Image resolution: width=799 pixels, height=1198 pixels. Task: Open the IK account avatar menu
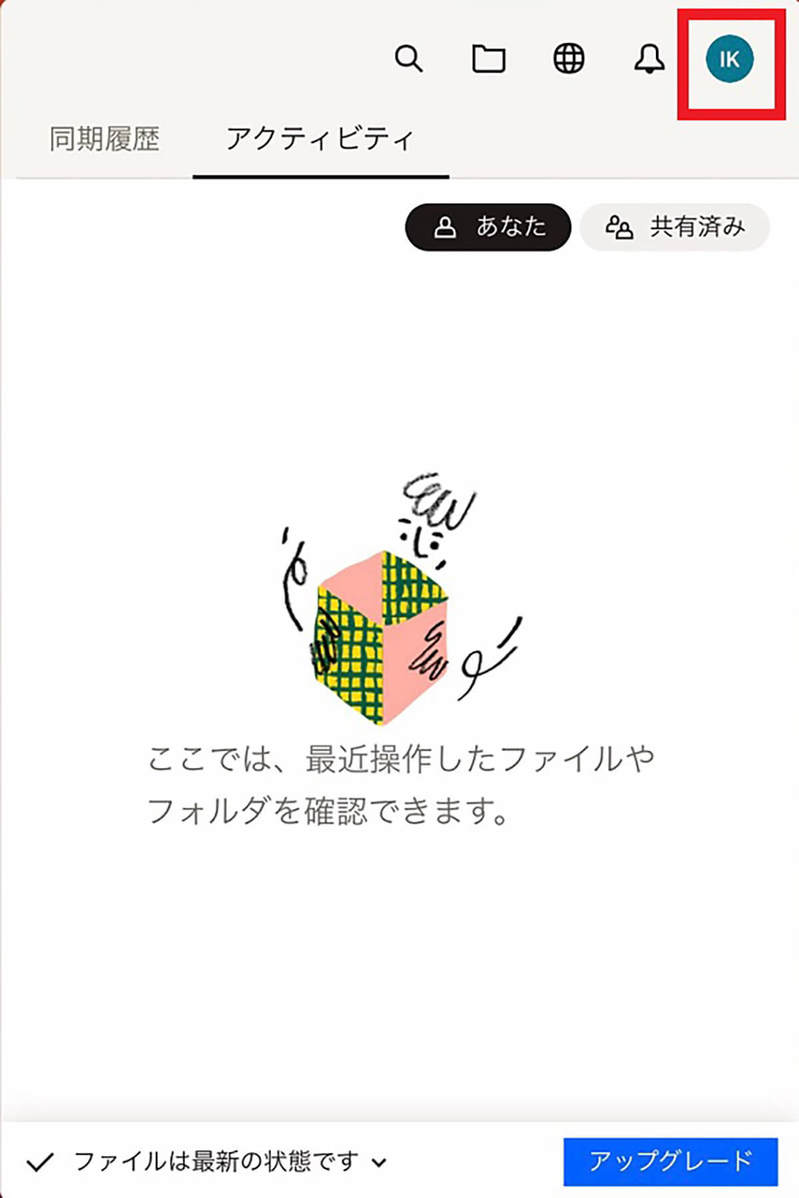point(729,60)
